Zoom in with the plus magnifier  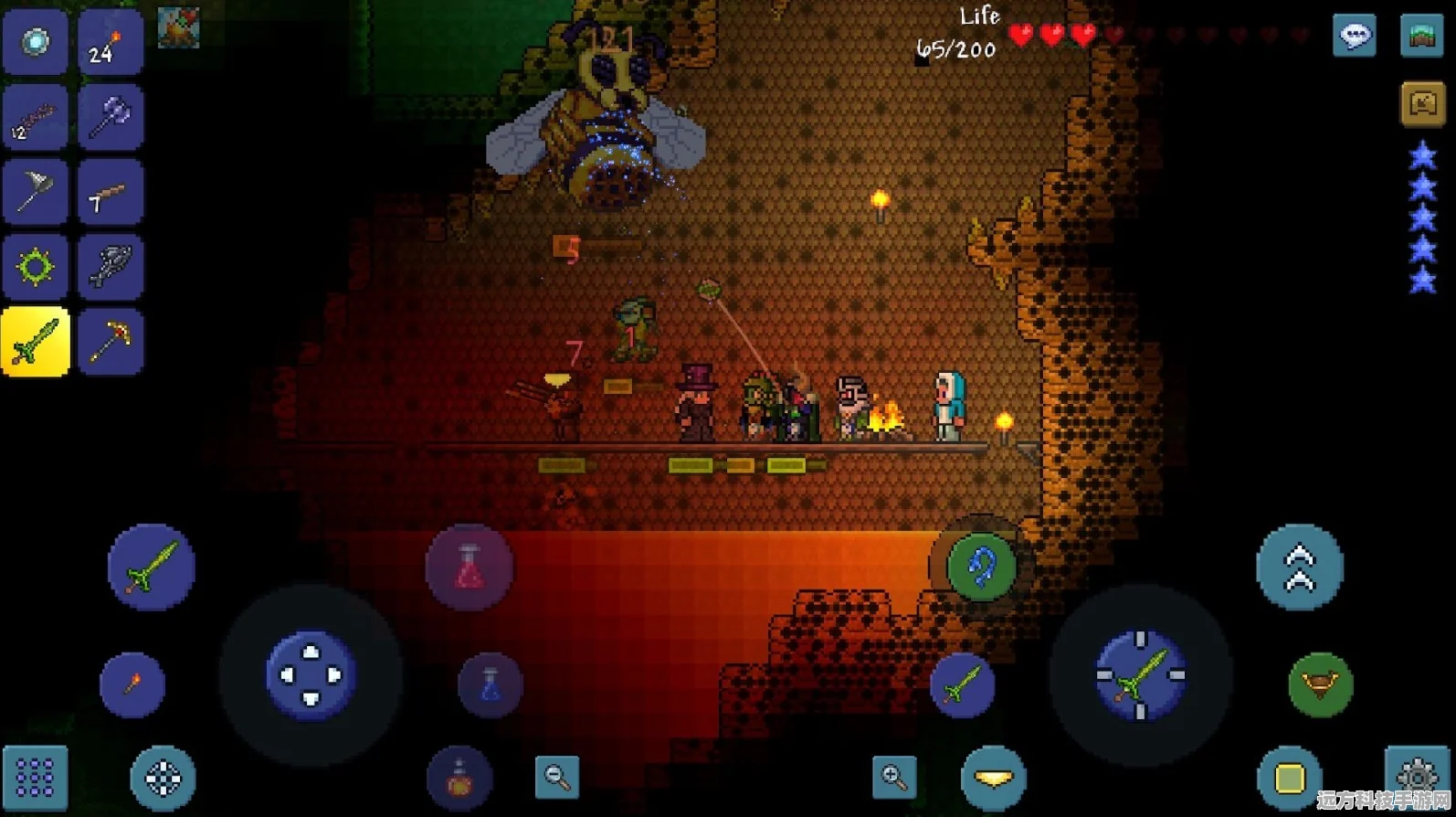[894, 778]
